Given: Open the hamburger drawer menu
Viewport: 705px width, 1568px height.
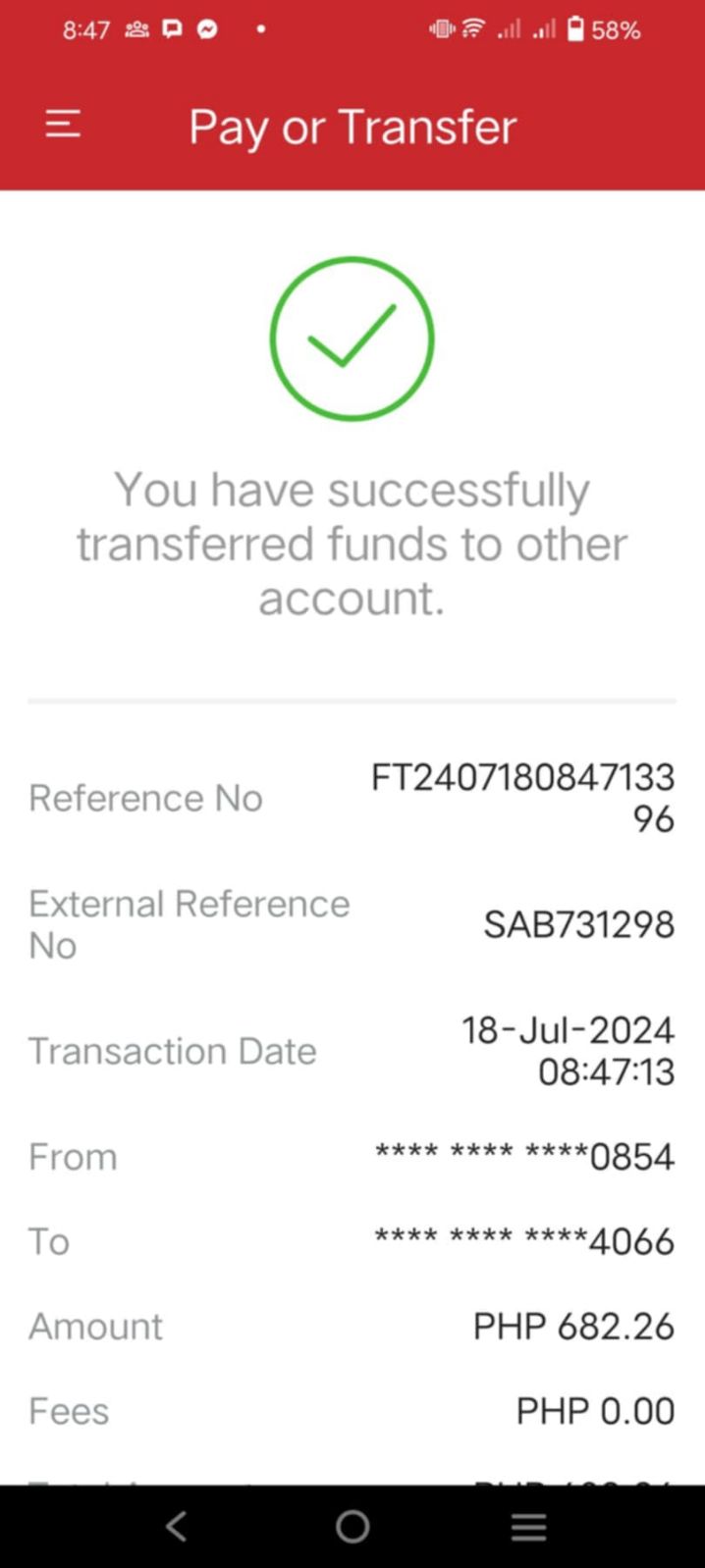Looking at the screenshot, I should tap(63, 125).
